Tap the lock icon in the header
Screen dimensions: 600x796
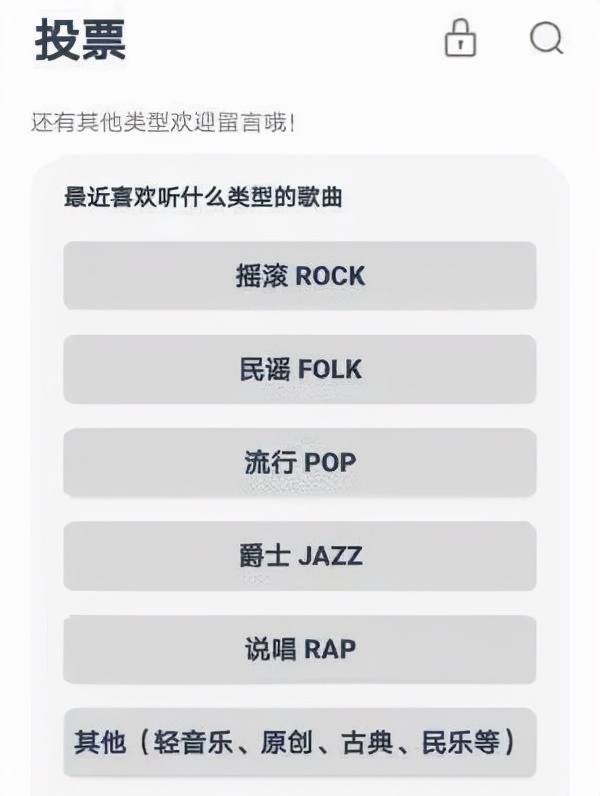pos(460,39)
